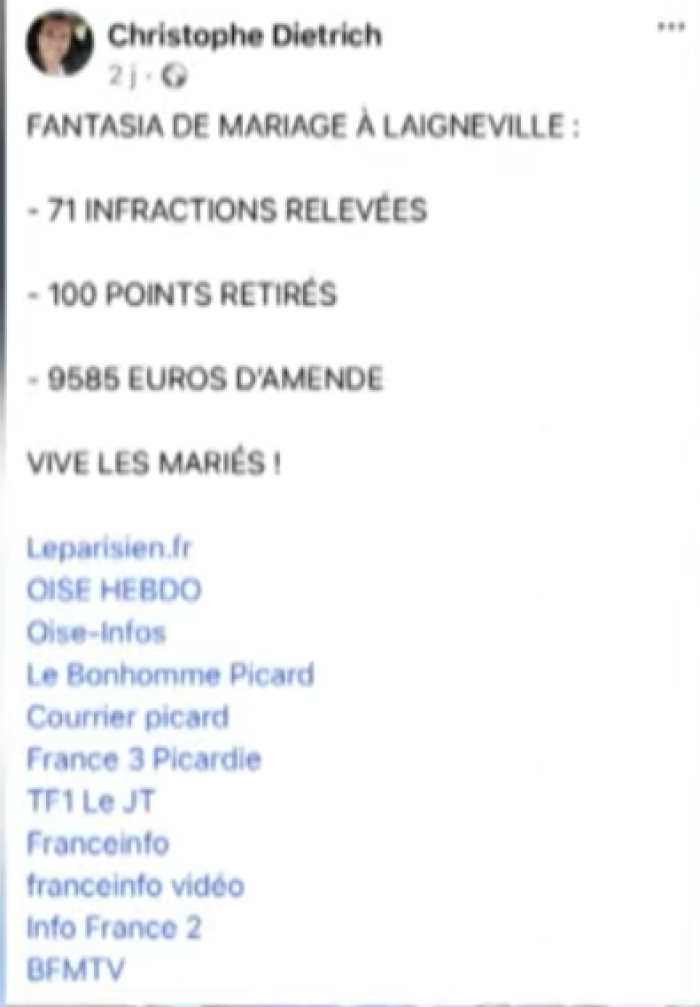Viewport: 700px width, 1007px height.
Task: View Christophe Dietrich's profile picture
Action: (59, 43)
